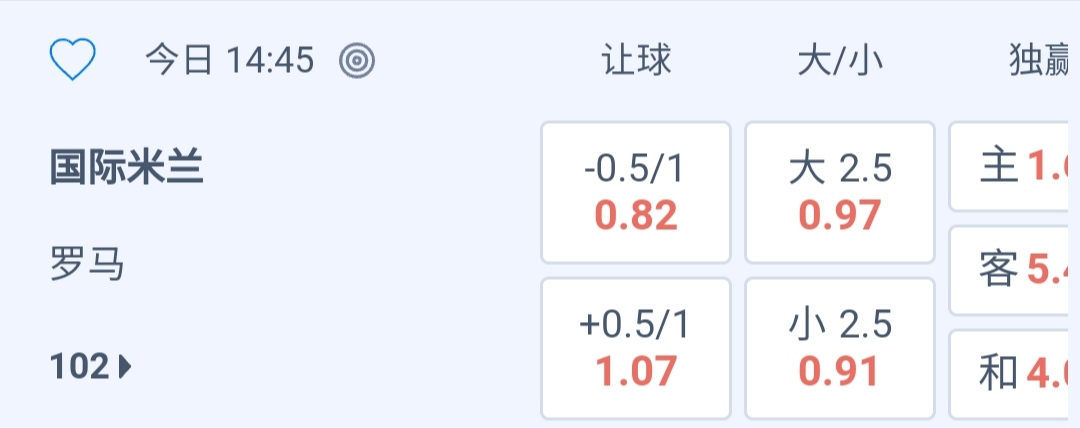Bet on over 2.5 goals at 0.97
Screen dimensions: 1080x428
tap(840, 192)
